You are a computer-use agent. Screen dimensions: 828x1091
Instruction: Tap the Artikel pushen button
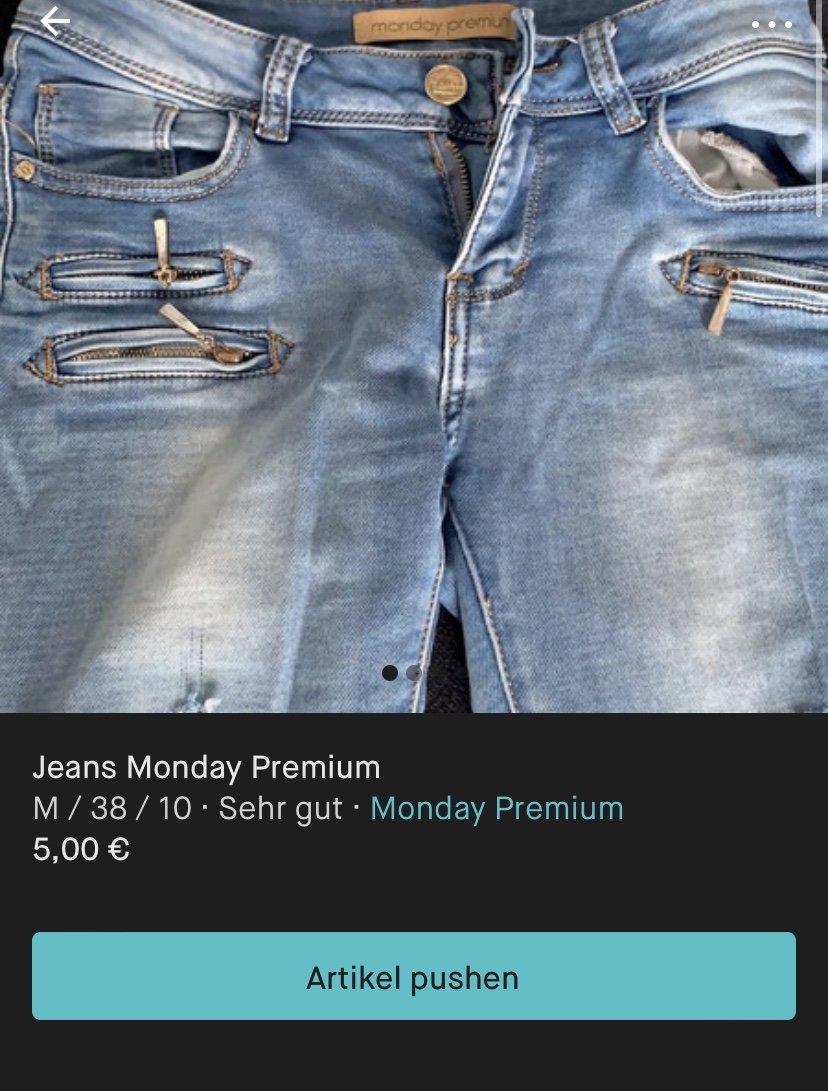(x=414, y=976)
